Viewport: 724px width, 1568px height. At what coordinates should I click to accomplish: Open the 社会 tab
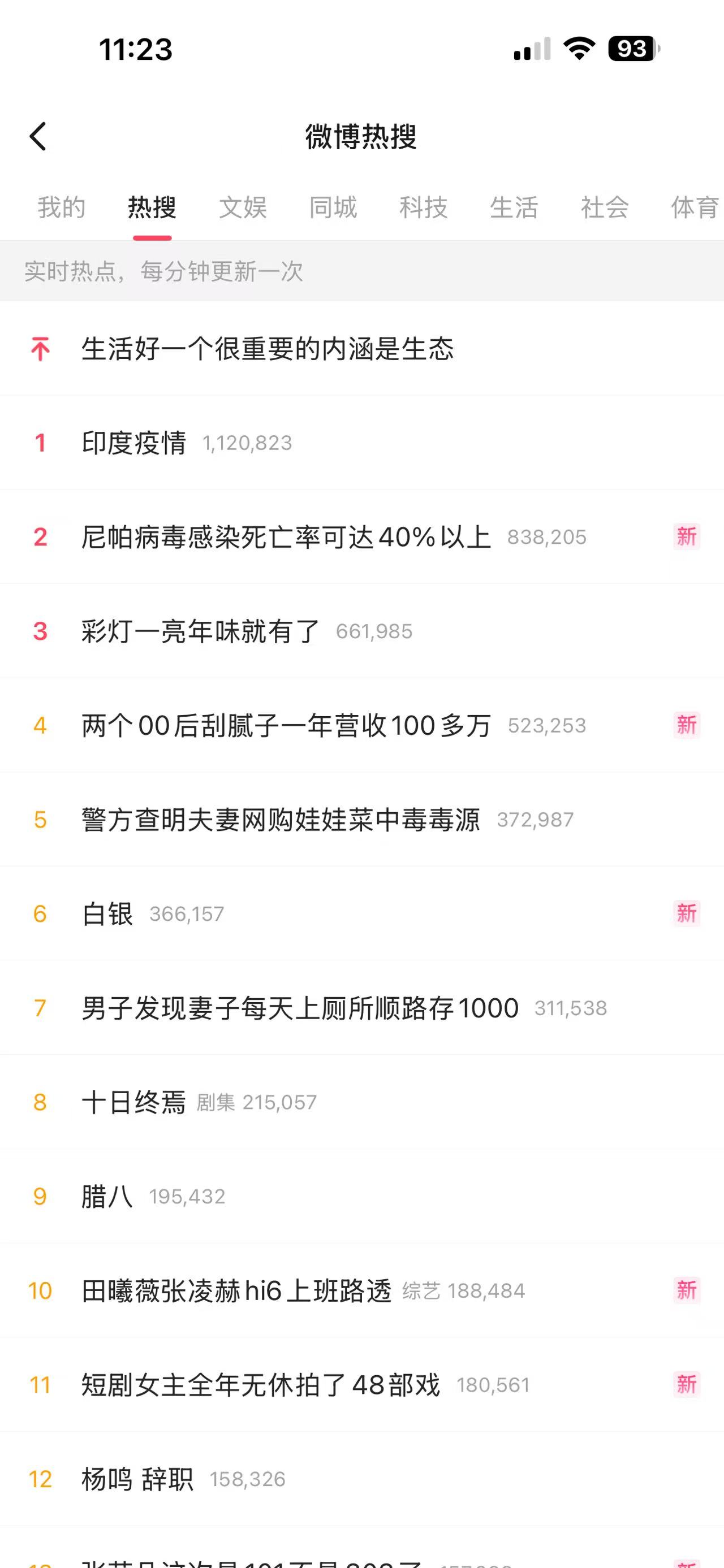[x=605, y=207]
